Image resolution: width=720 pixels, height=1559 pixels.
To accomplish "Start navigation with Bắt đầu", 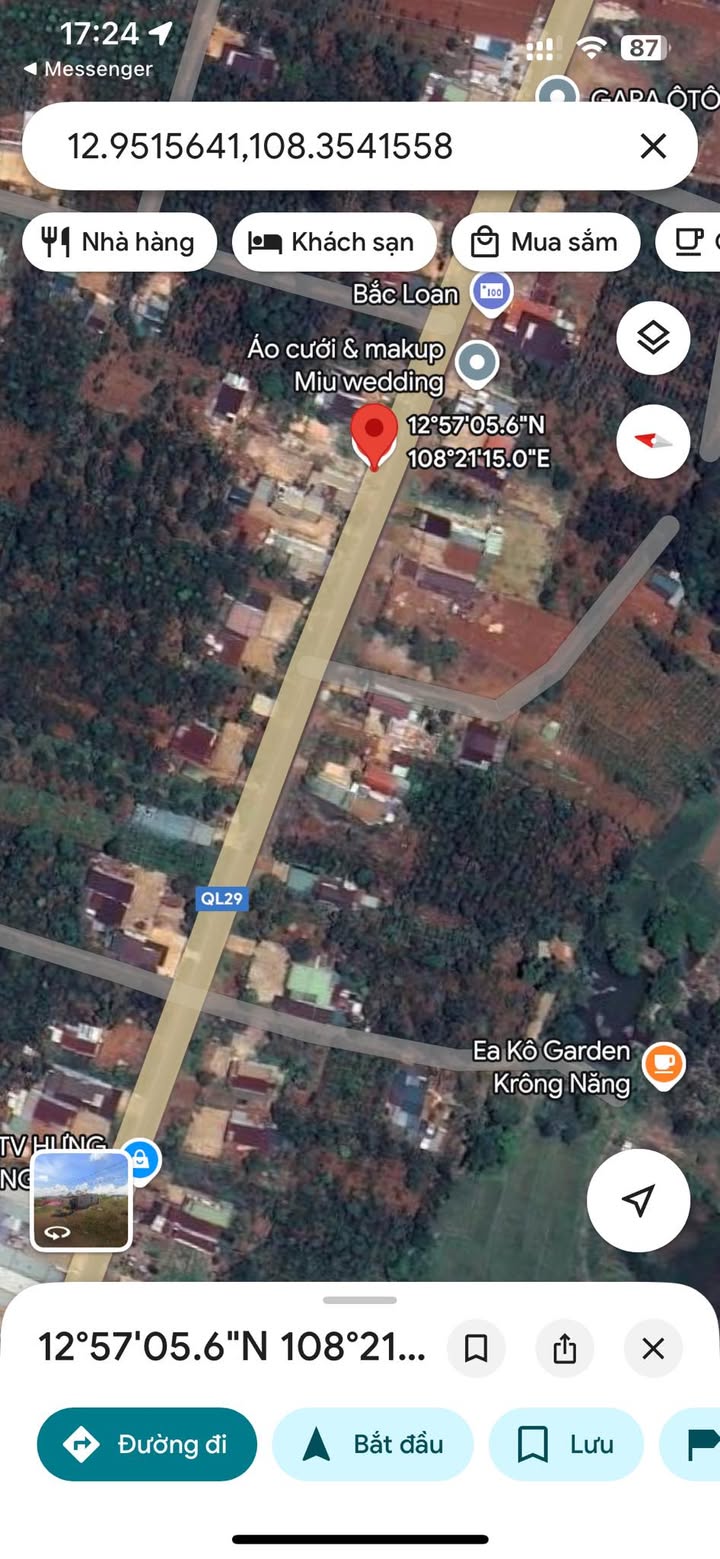I will tap(373, 1444).
